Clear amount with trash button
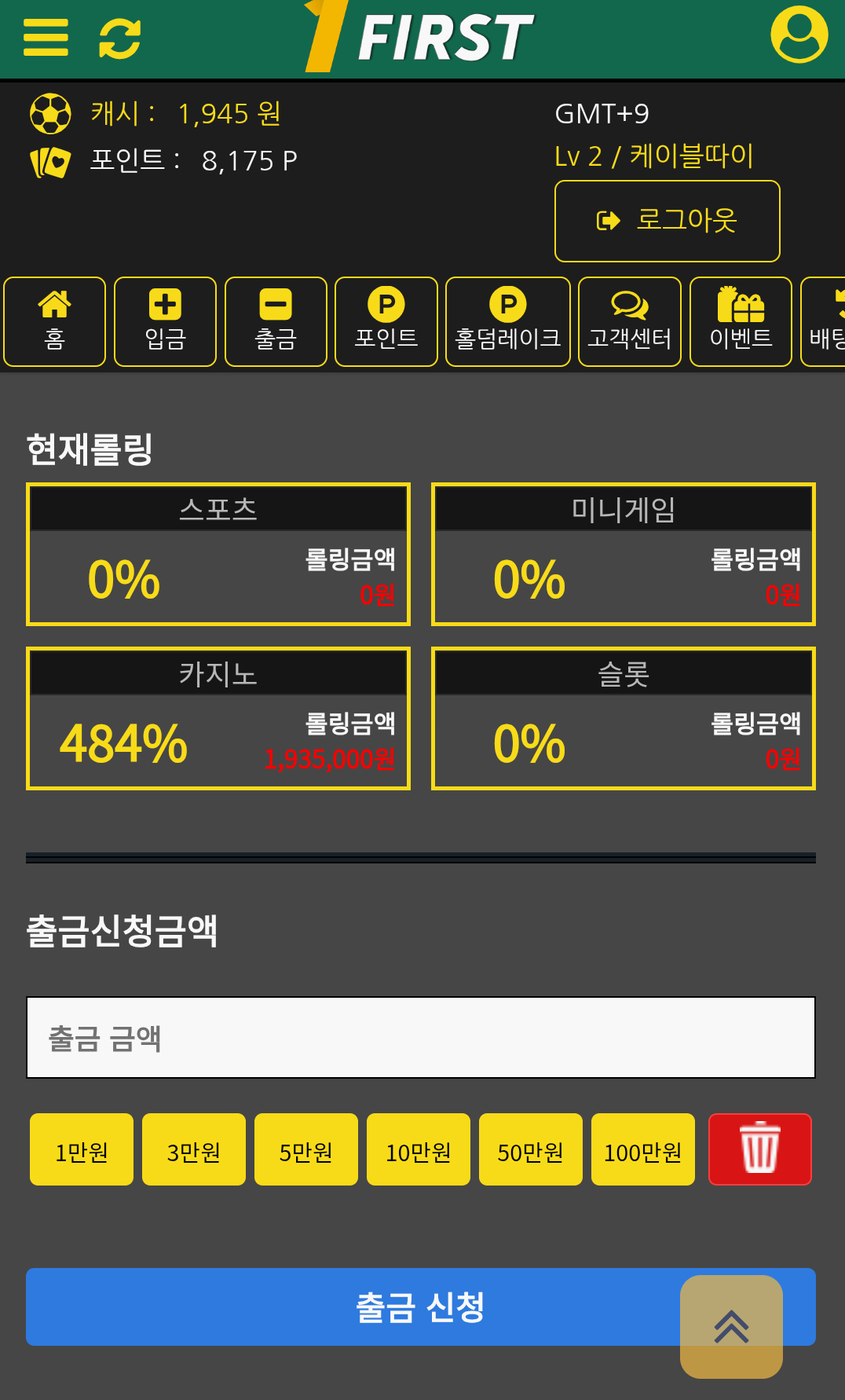845x1400 pixels. pos(759,1149)
